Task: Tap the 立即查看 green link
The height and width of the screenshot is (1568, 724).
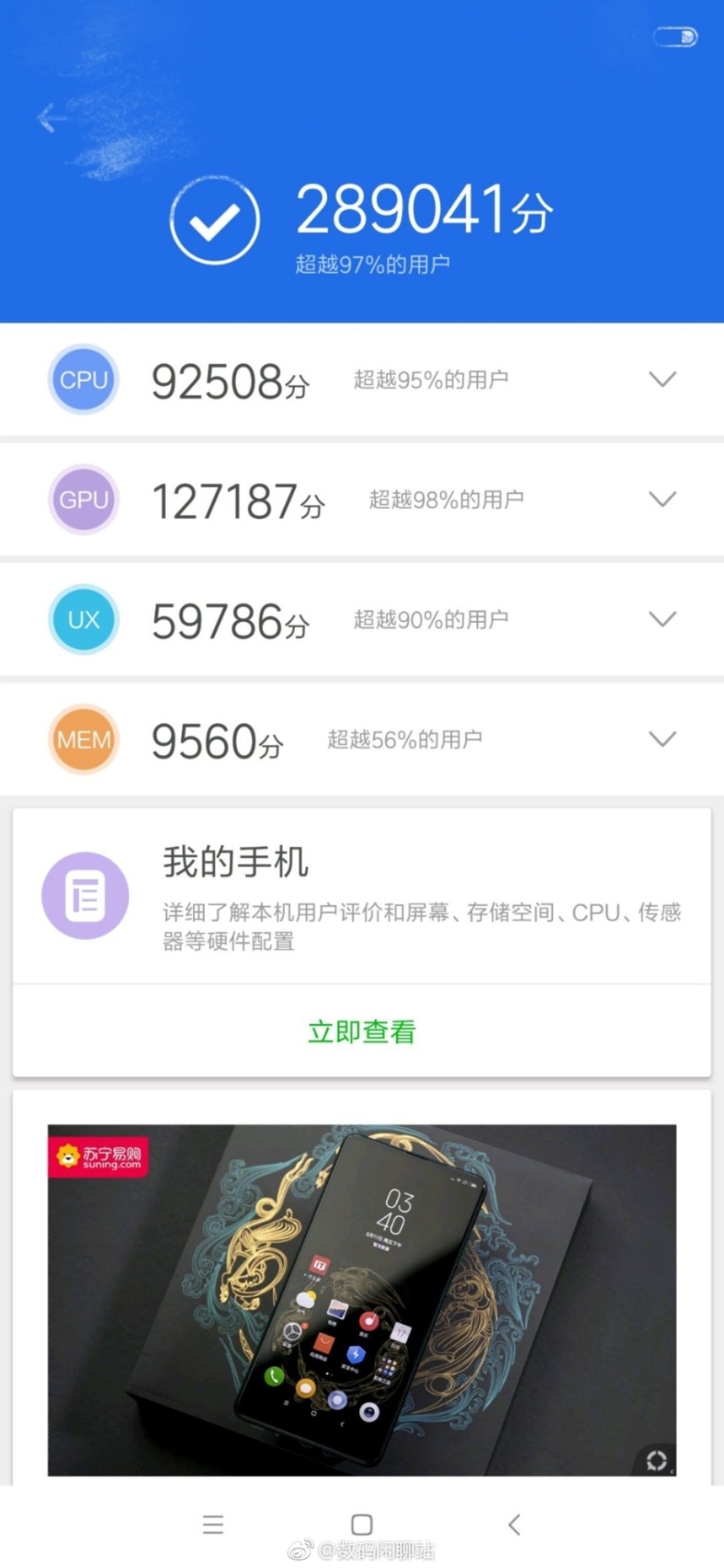Action: [x=361, y=1031]
